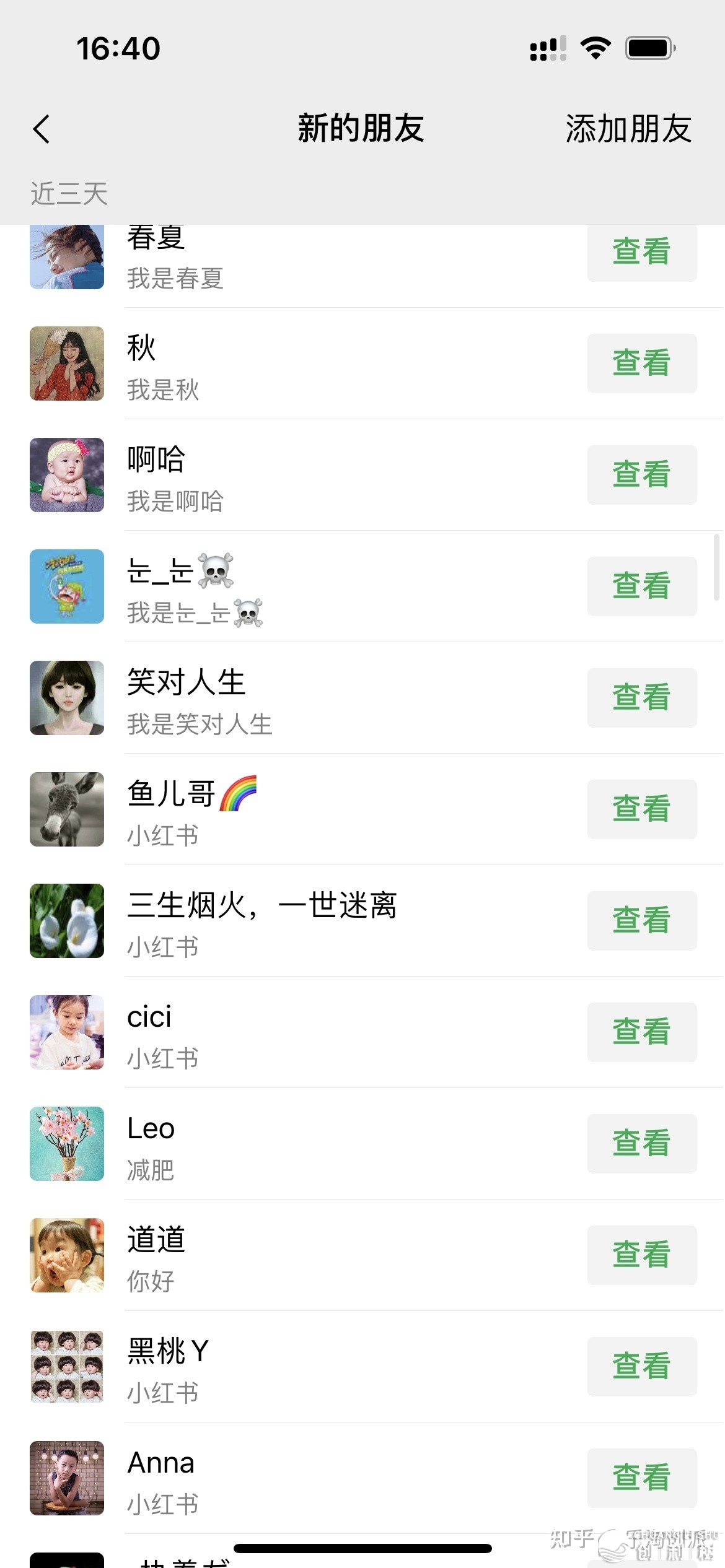Image resolution: width=725 pixels, height=1568 pixels.
Task: View the friend request from 秋
Action: (641, 364)
